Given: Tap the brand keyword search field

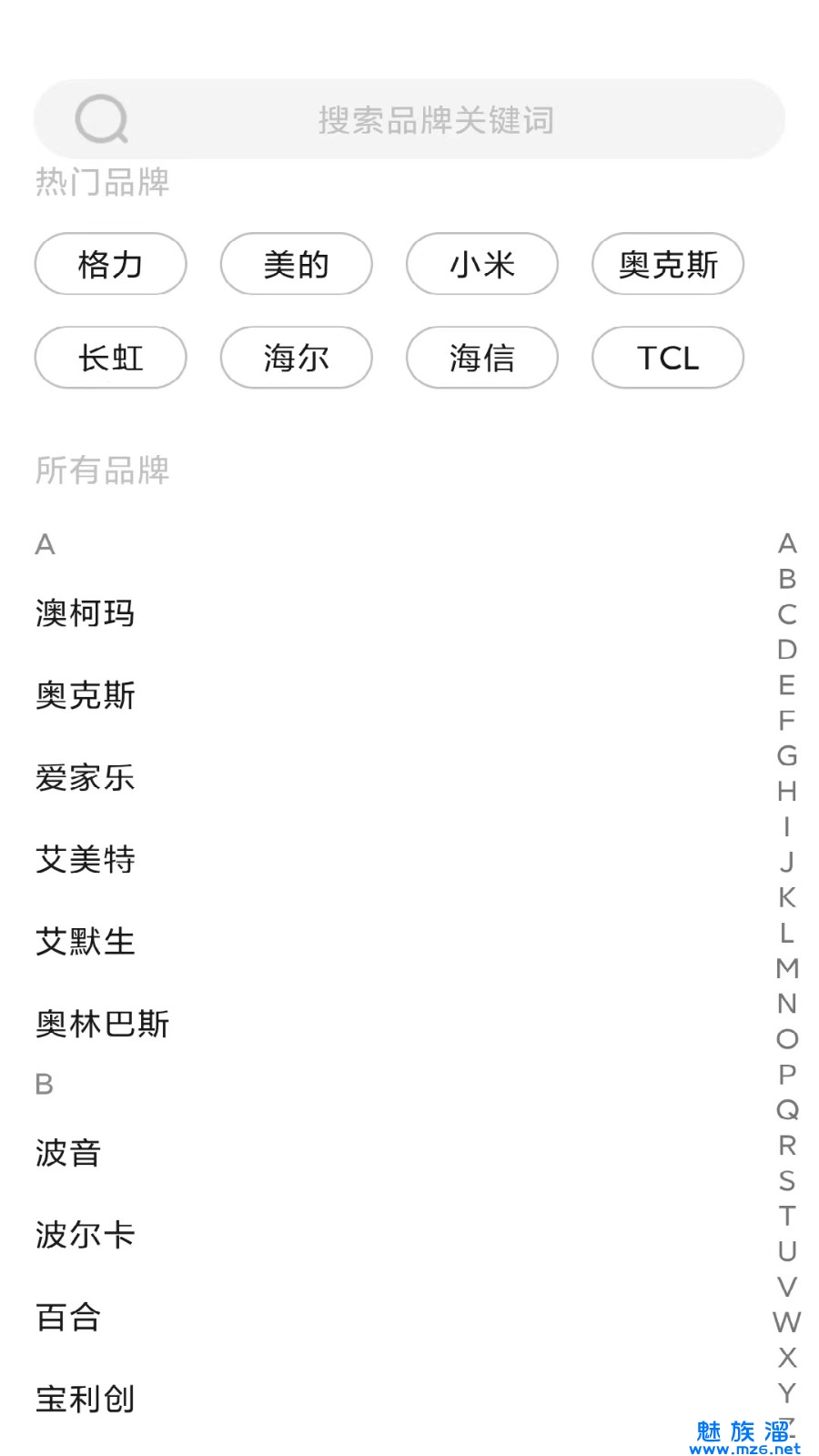Looking at the screenshot, I should [x=435, y=119].
